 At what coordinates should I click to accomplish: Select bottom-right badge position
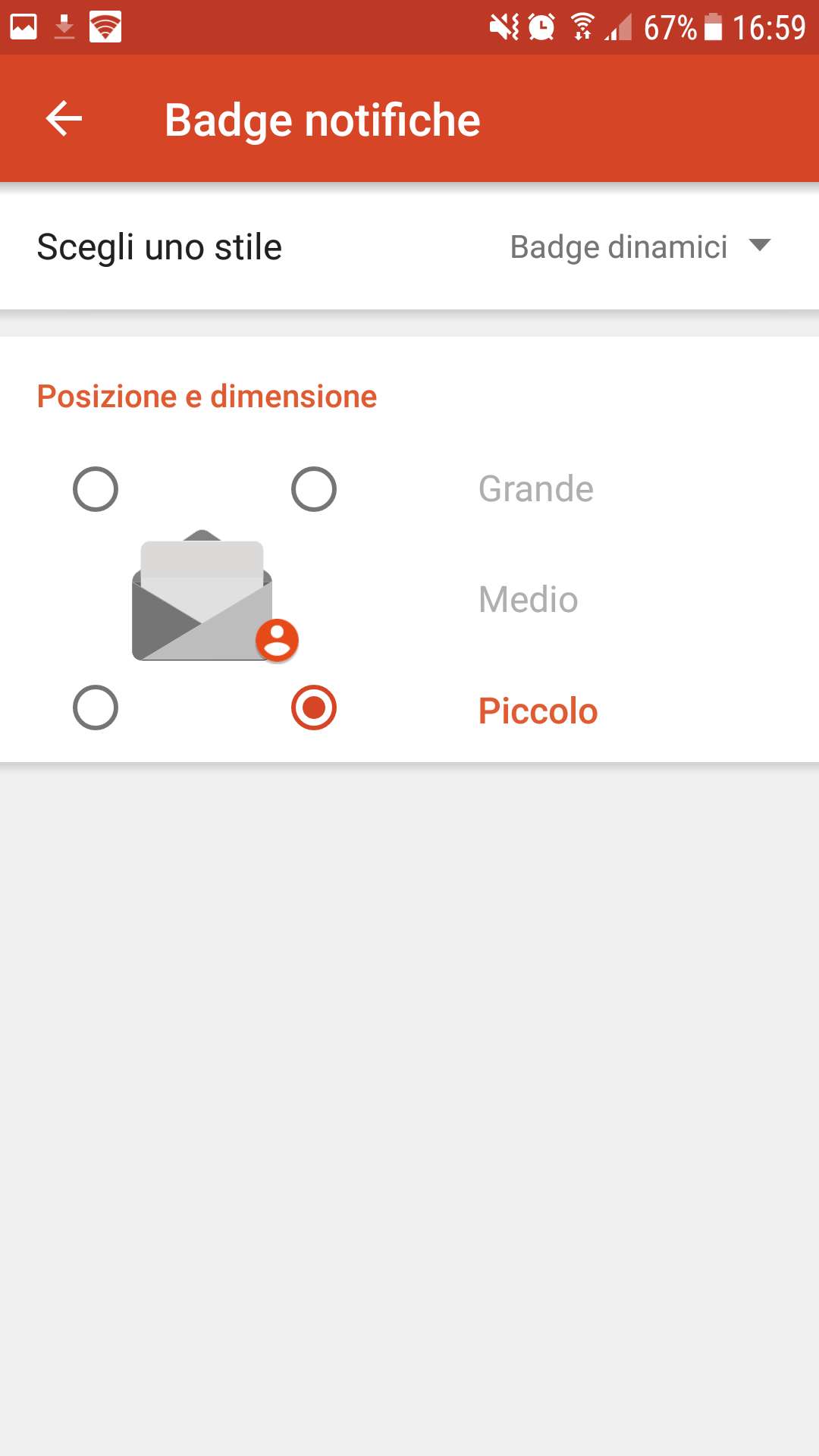314,708
